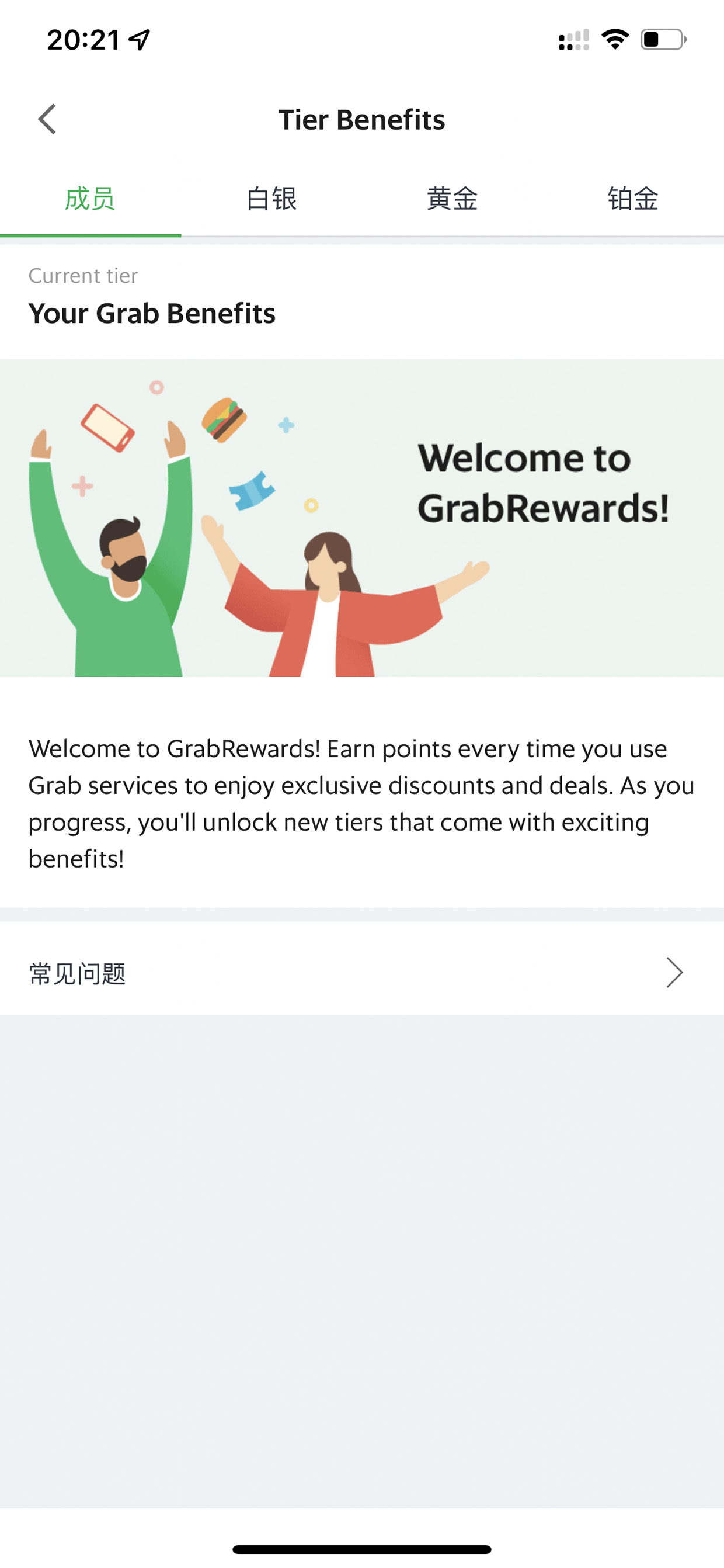Switch to the 铂金 tier tab
Image resolution: width=724 pixels, height=1568 pixels.
pos(633,199)
